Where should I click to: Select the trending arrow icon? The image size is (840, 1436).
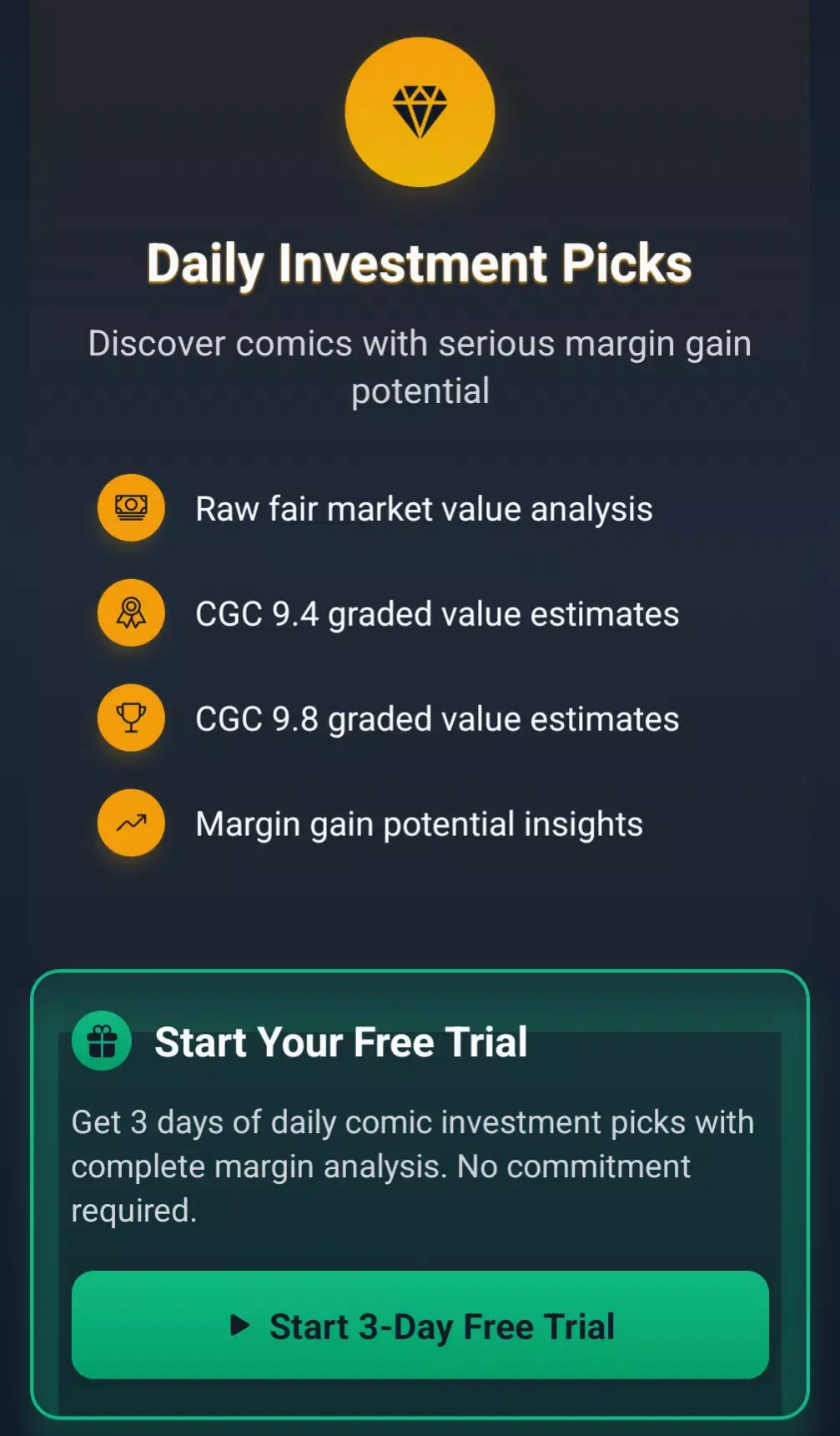pyautogui.click(x=131, y=823)
